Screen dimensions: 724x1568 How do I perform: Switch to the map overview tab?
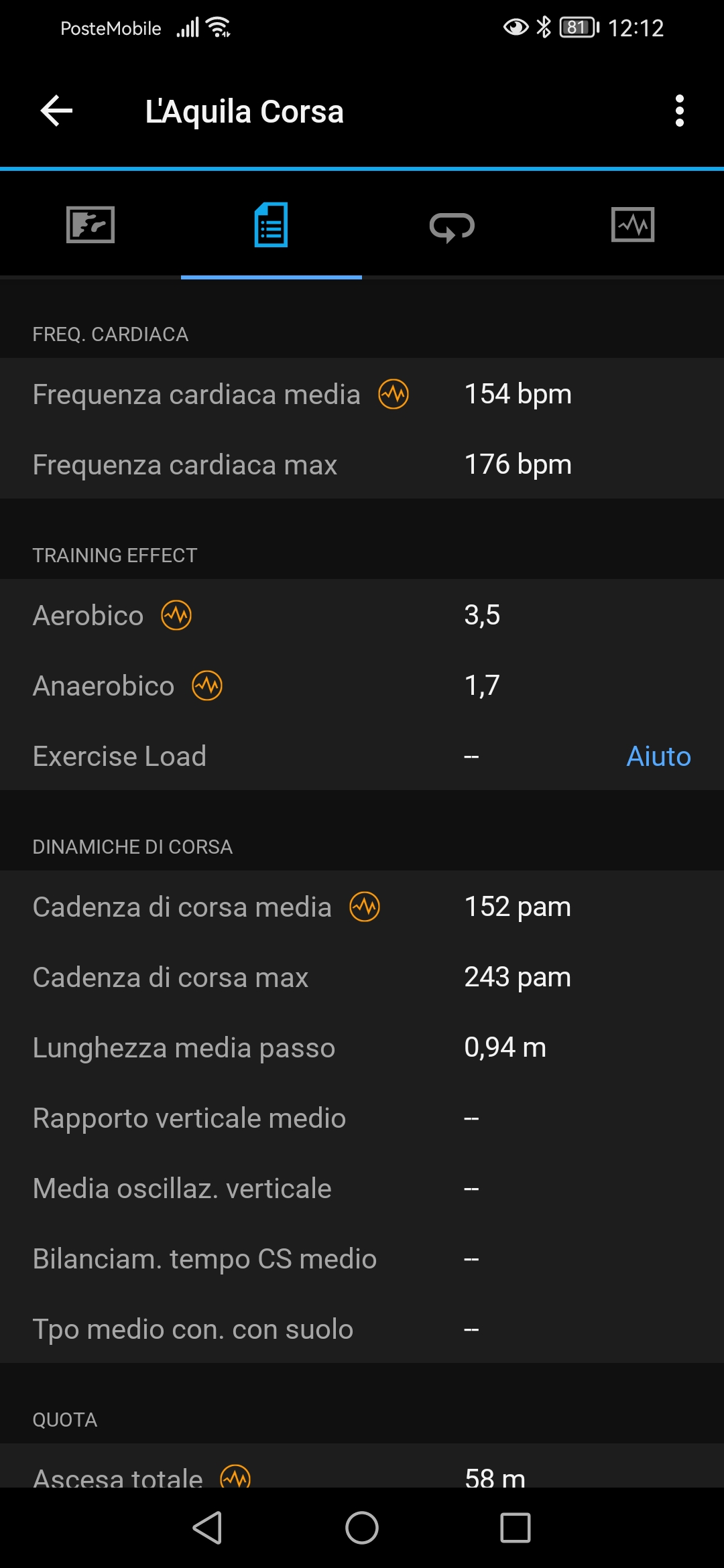pyautogui.click(x=90, y=225)
